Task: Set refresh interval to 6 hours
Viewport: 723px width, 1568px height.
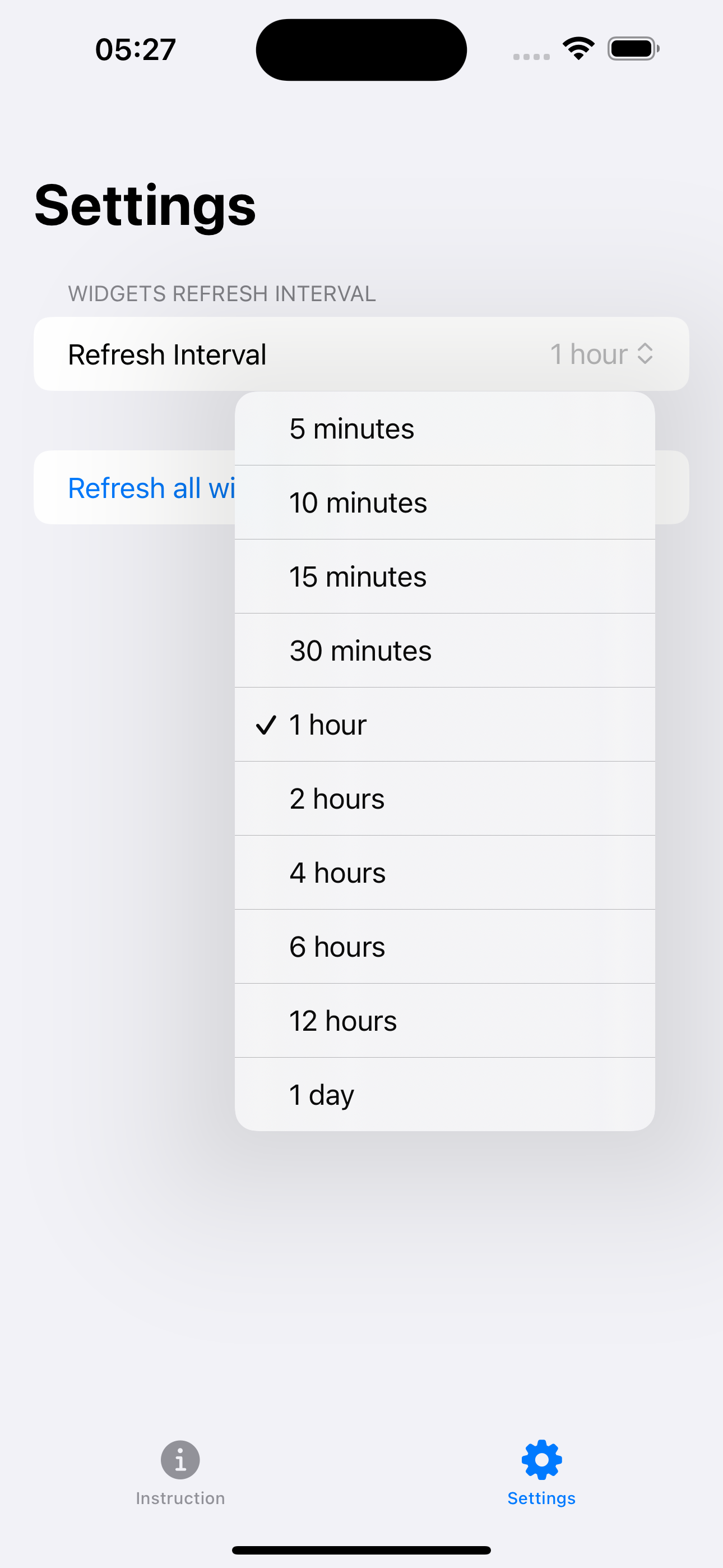Action: [445, 947]
